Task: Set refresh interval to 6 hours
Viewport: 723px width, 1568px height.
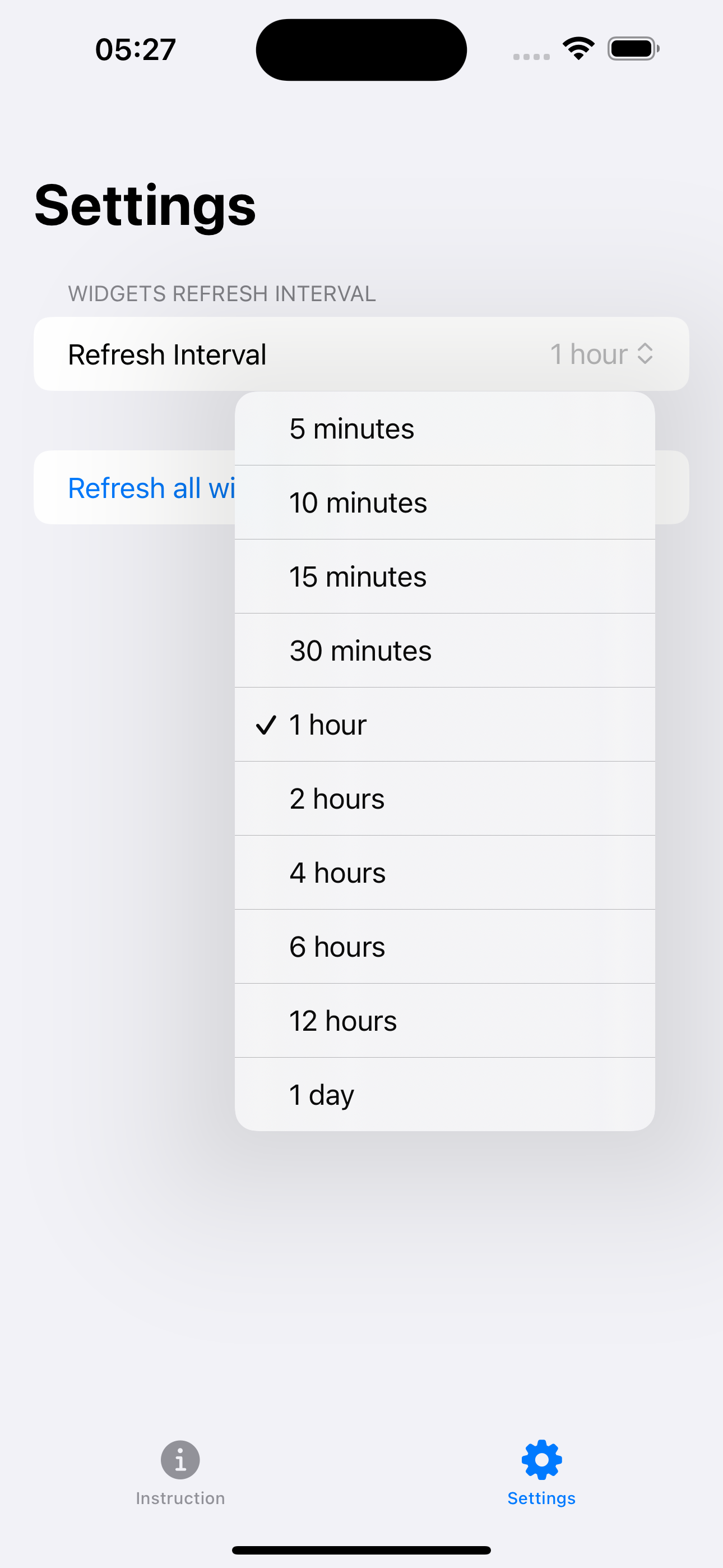Action: [445, 947]
